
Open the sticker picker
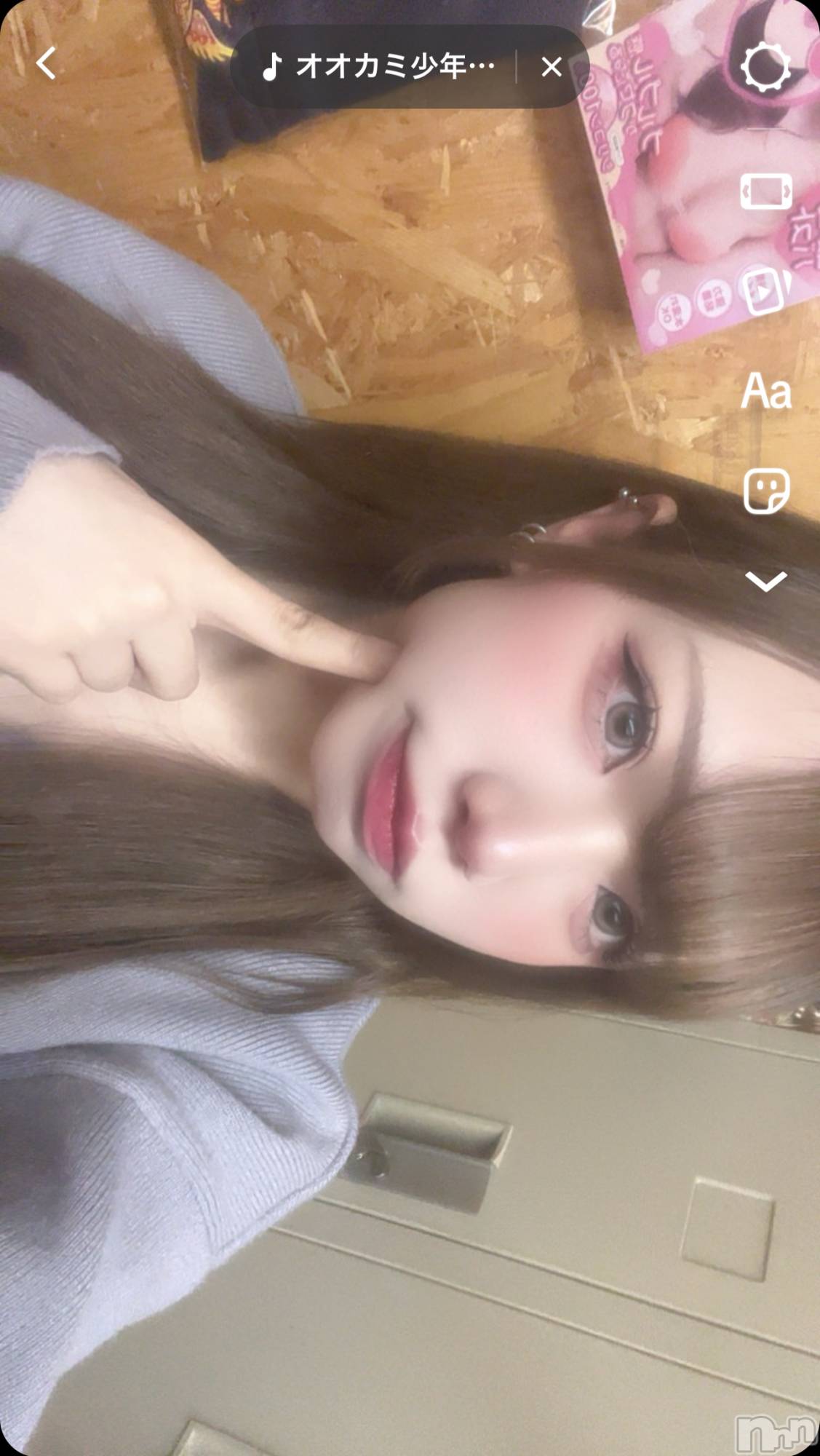765,490
